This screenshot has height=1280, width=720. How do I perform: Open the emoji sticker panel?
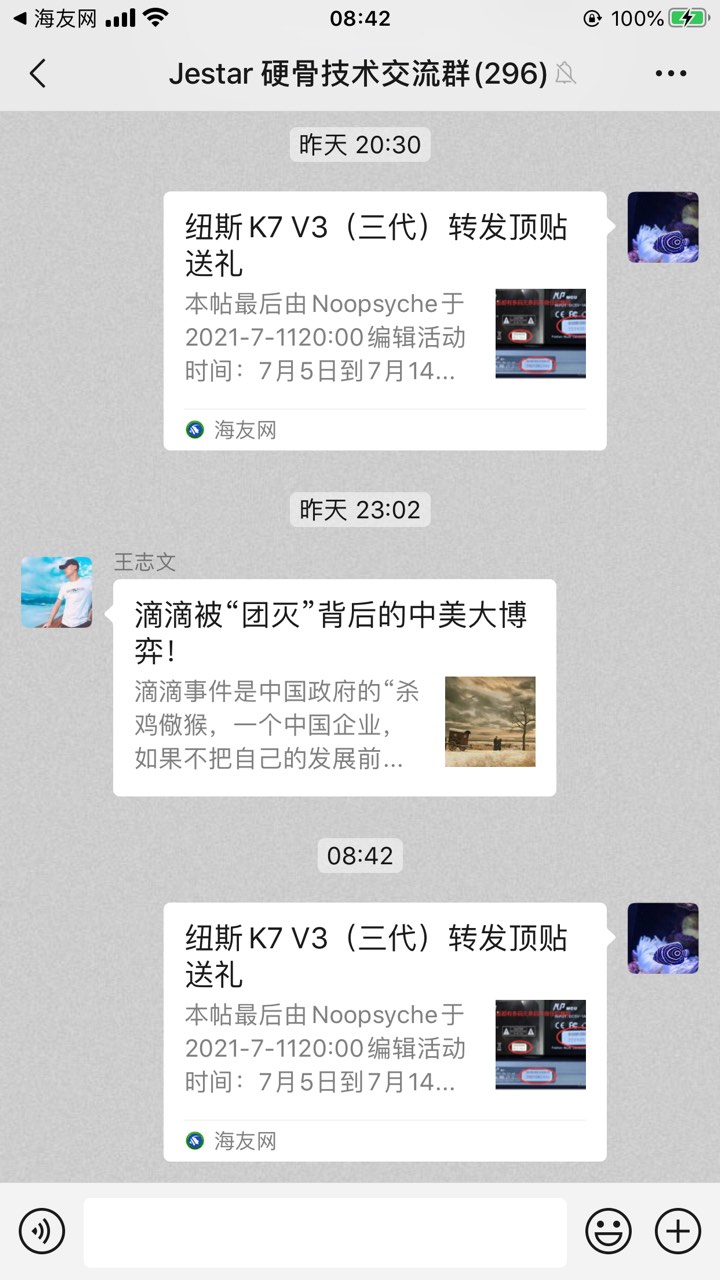608,1230
